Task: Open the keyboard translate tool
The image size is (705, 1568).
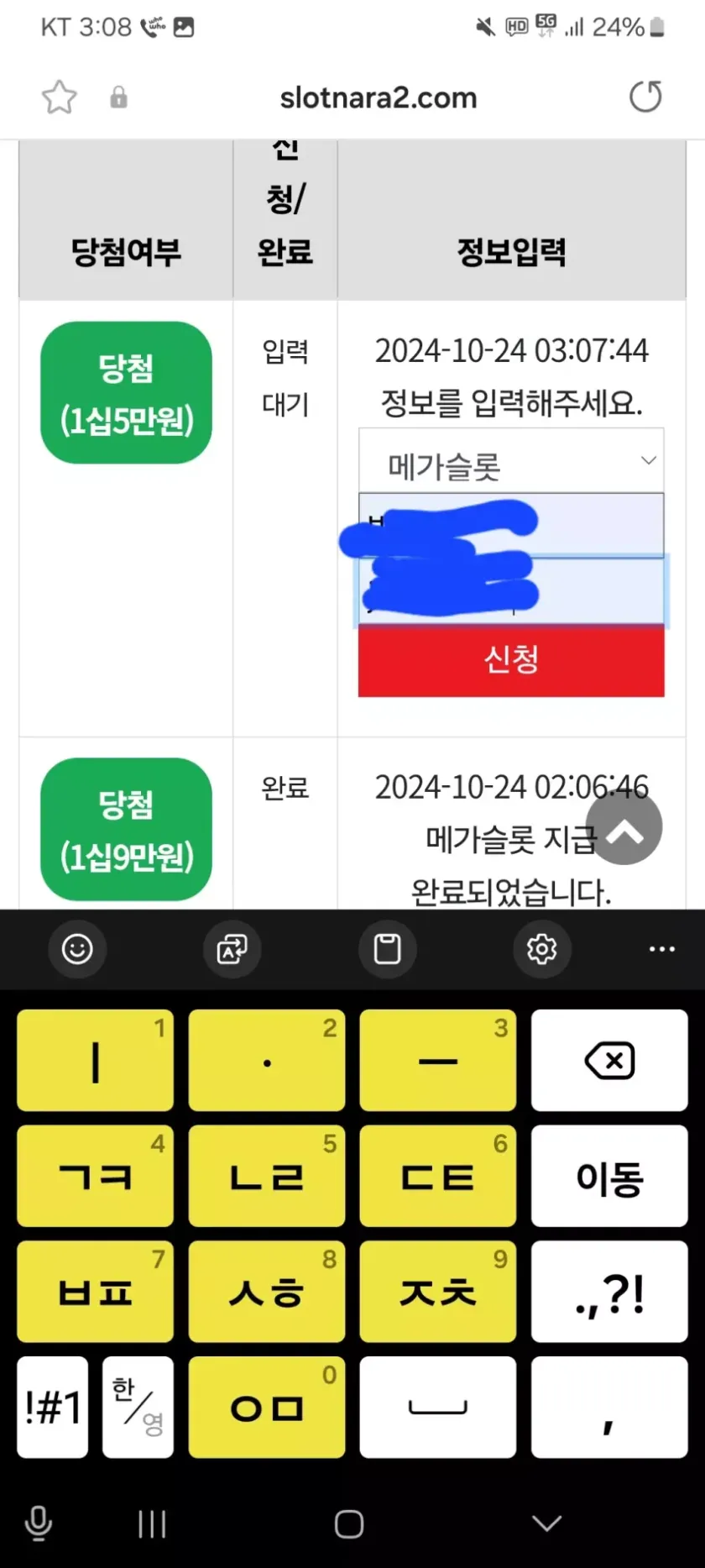Action: tap(232, 949)
